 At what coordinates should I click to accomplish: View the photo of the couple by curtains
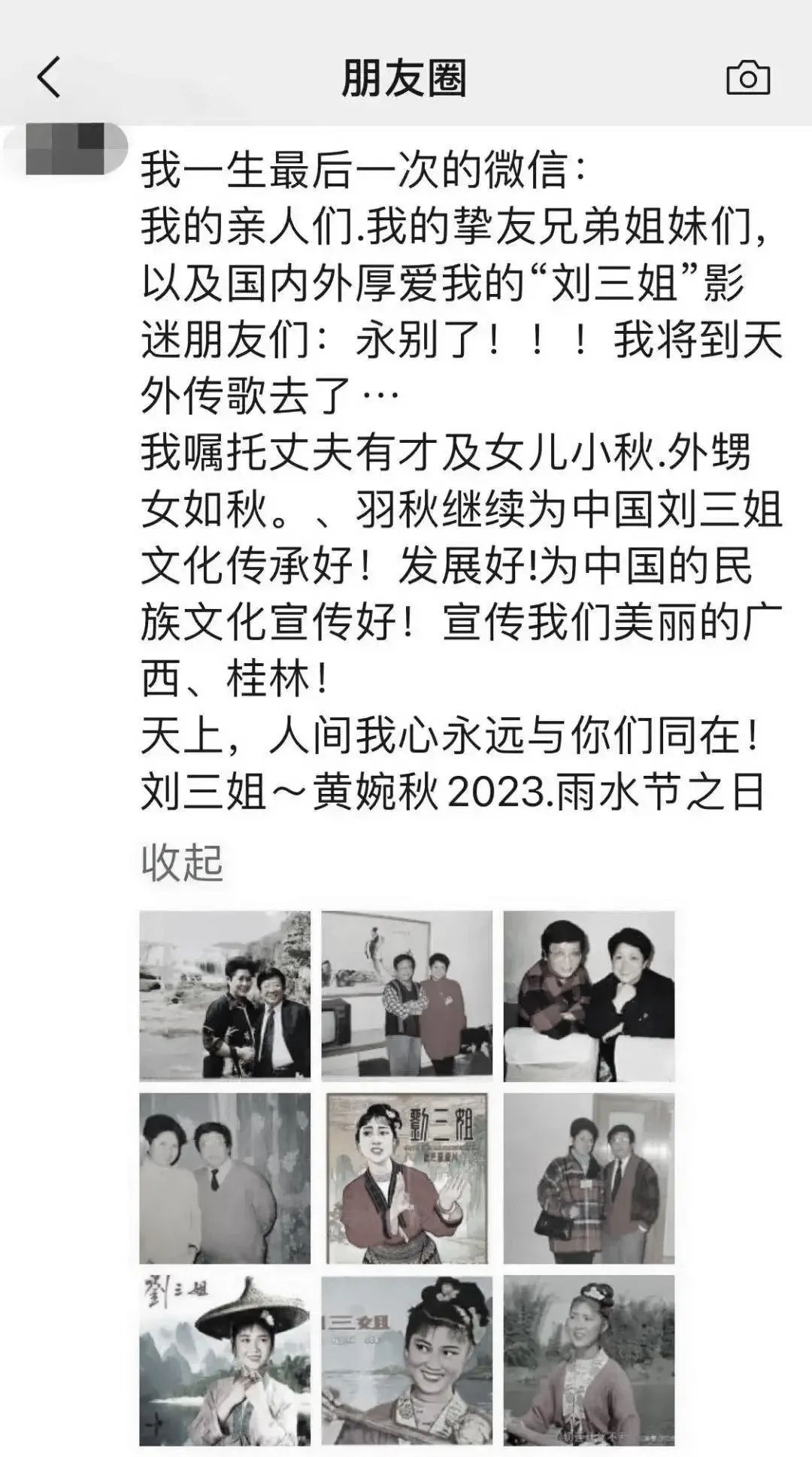tap(225, 1178)
